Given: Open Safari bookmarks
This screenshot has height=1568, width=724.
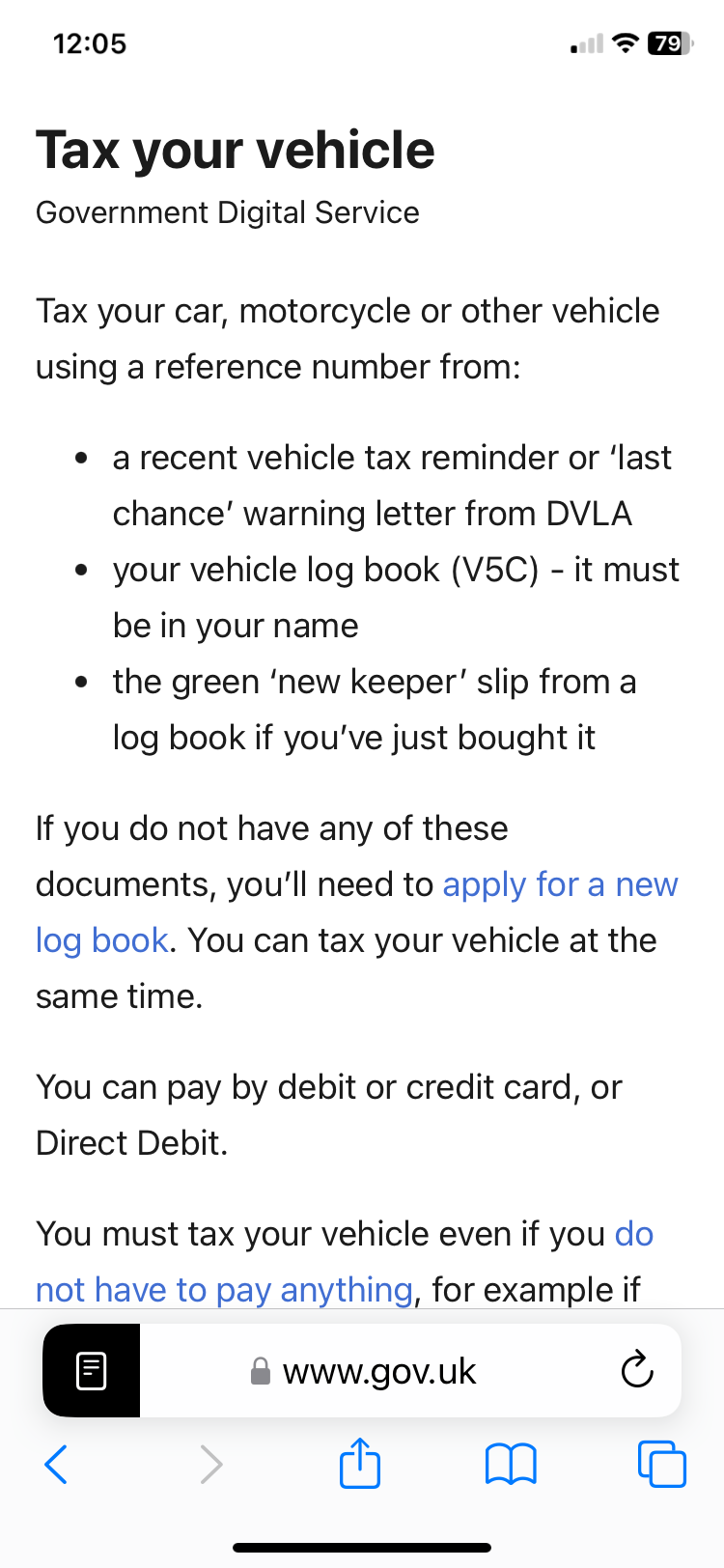Looking at the screenshot, I should coord(511,1465).
